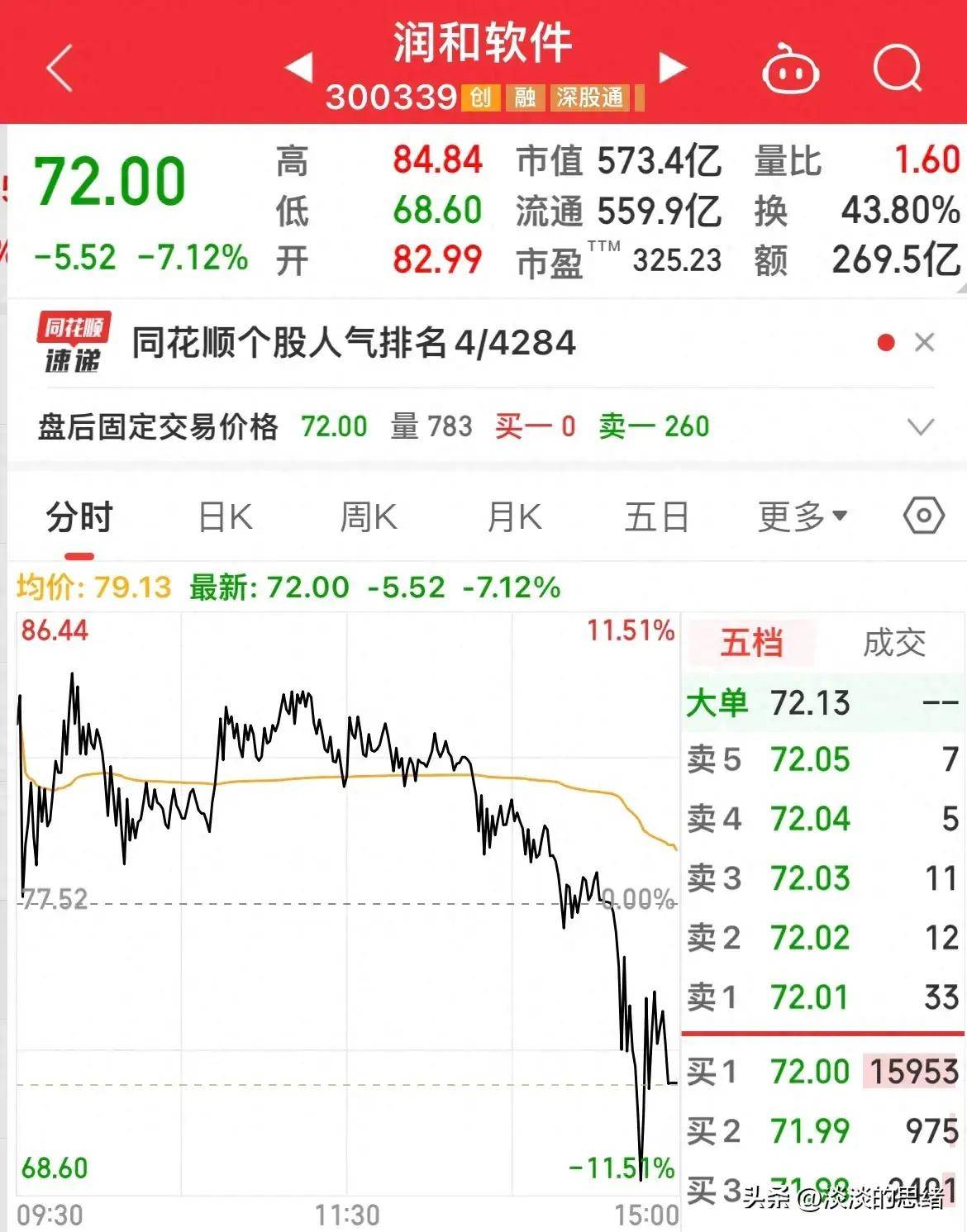Toggle the 融 margin trading badge
This screenshot has height=1232, width=967.
[526, 98]
